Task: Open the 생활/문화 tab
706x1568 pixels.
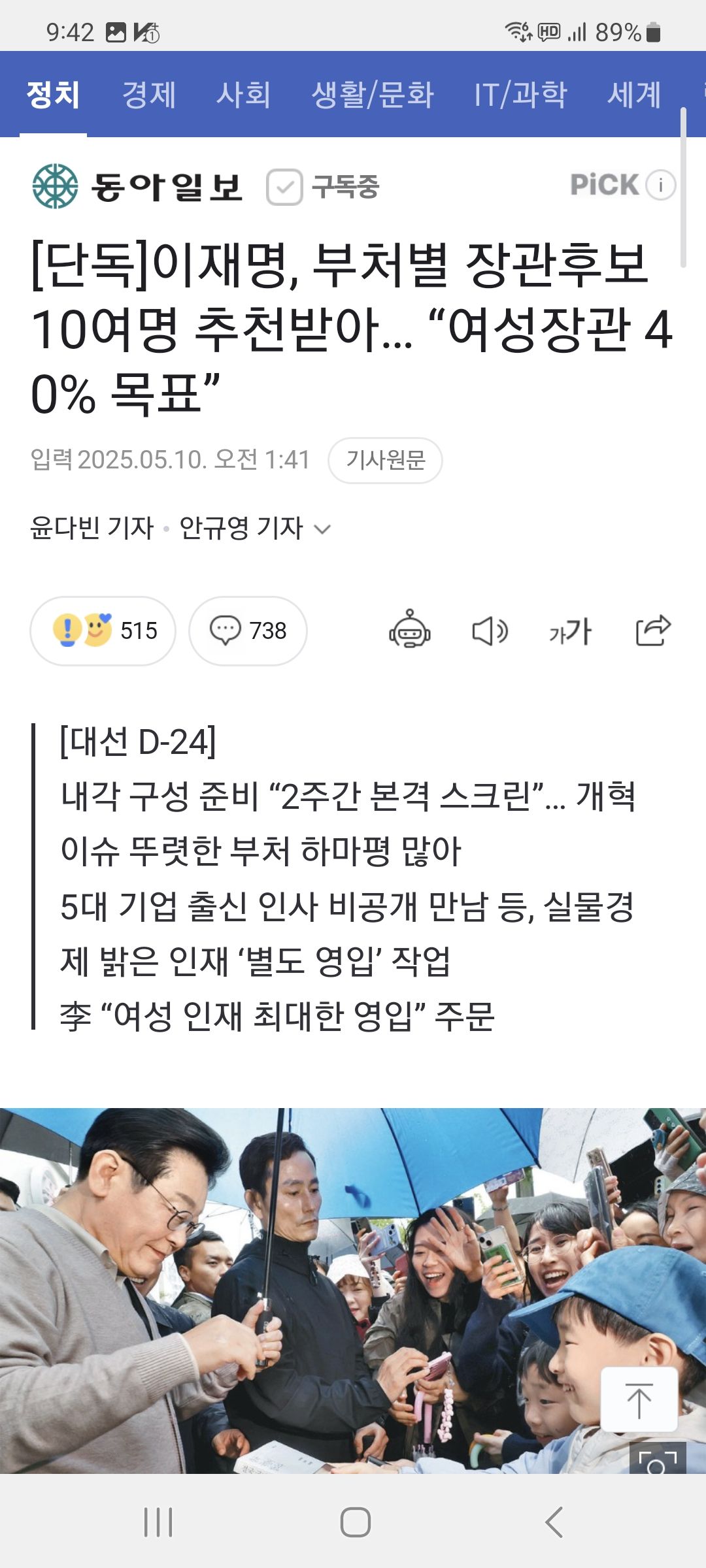Action: pos(372,95)
